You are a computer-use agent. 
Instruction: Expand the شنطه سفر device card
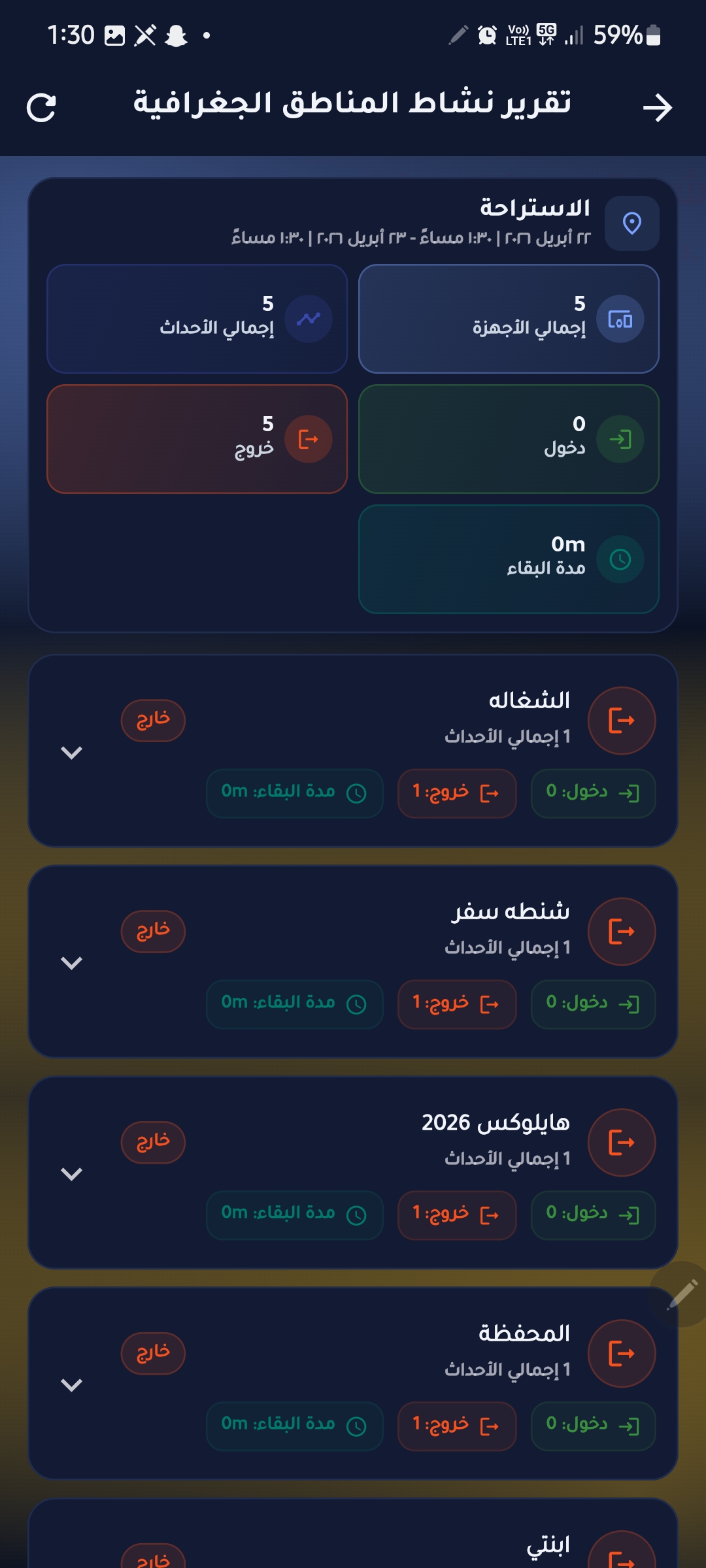[x=71, y=963]
